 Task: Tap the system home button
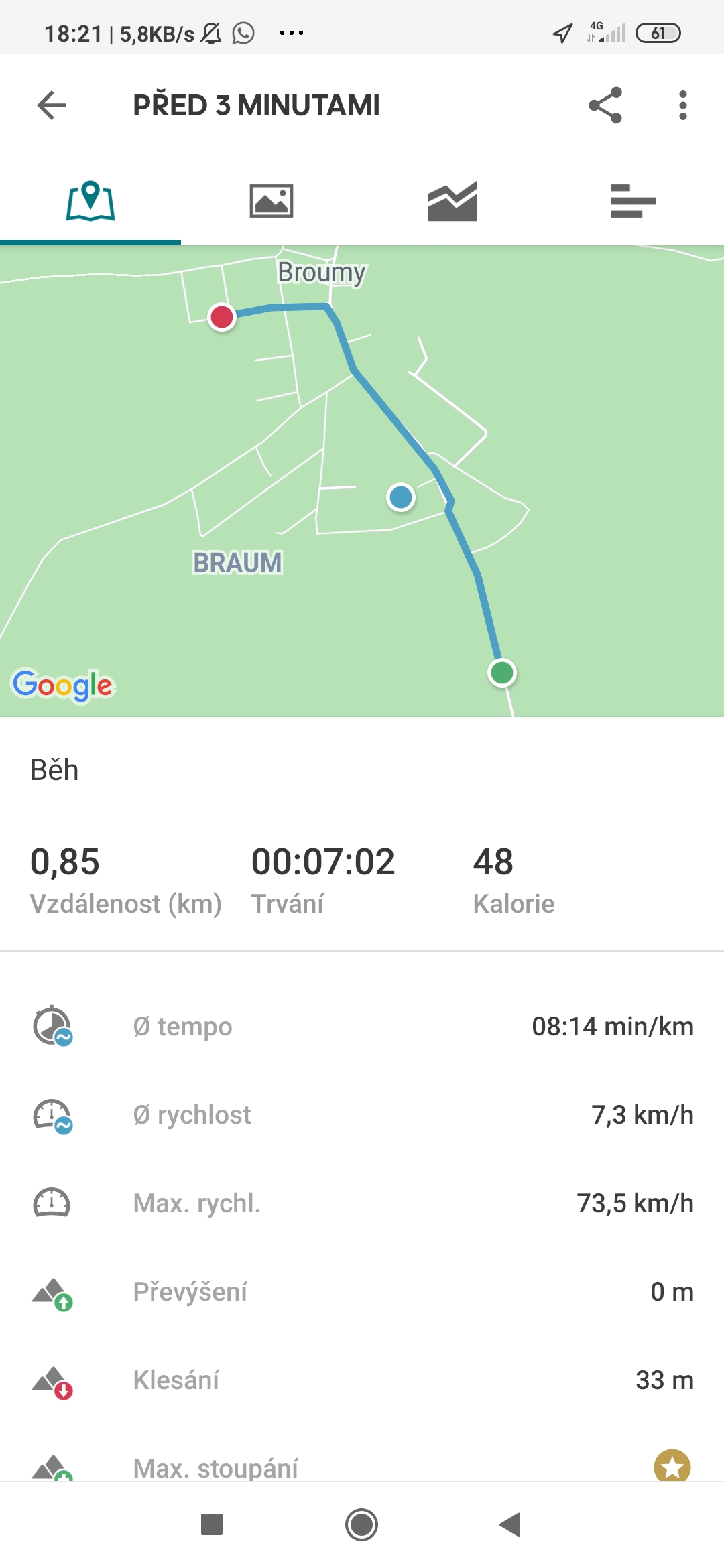click(x=362, y=1525)
